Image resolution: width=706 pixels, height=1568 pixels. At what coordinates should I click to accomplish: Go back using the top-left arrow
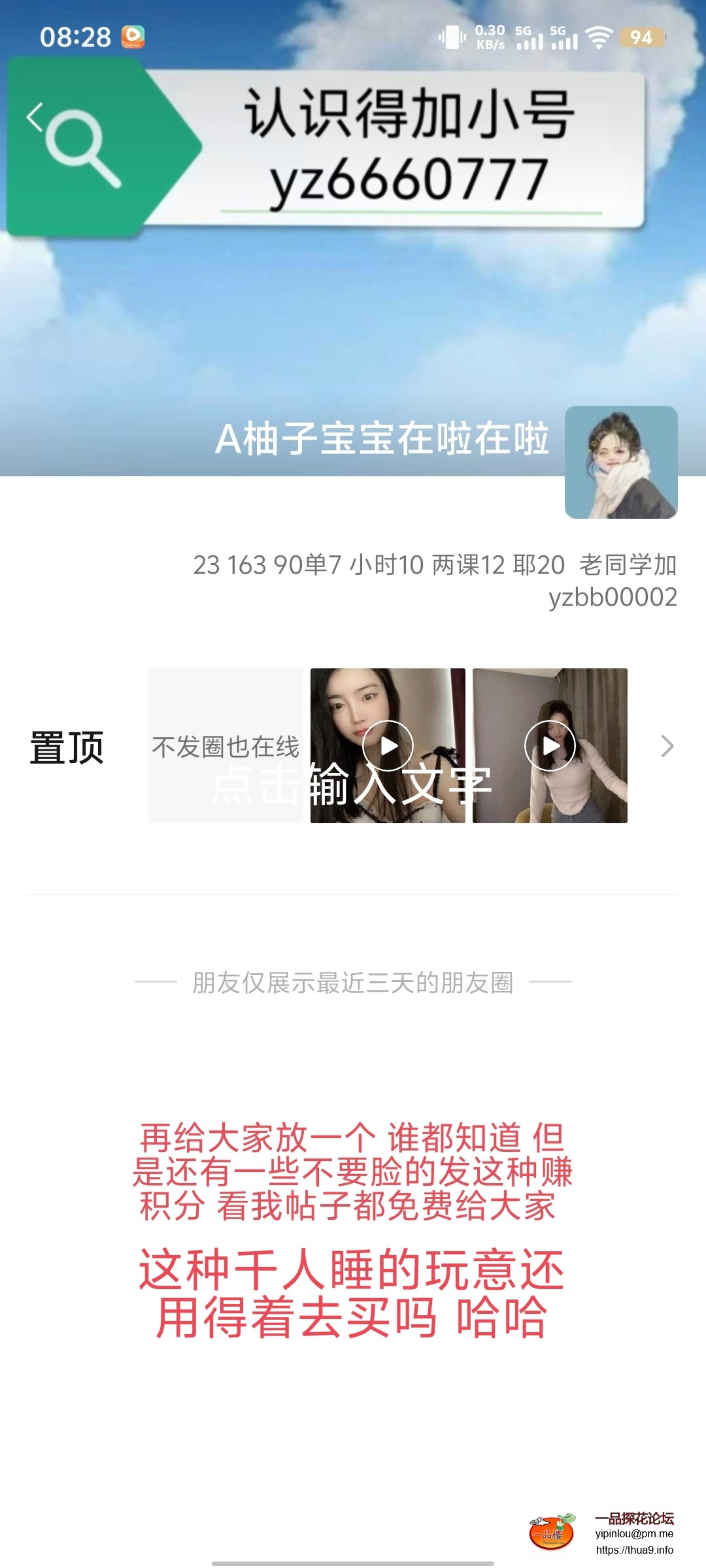click(x=34, y=118)
